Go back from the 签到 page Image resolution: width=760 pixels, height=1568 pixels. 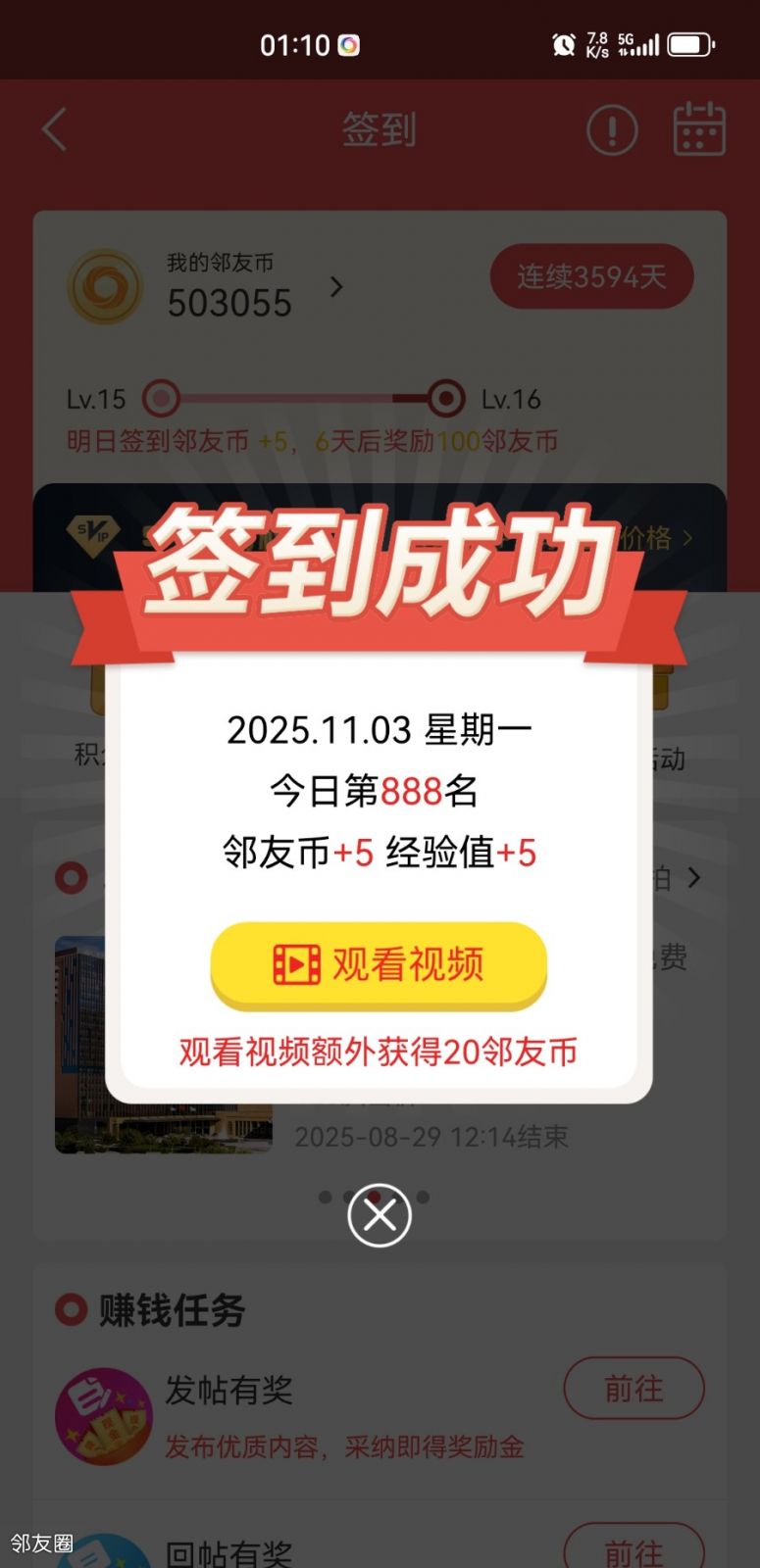point(55,129)
